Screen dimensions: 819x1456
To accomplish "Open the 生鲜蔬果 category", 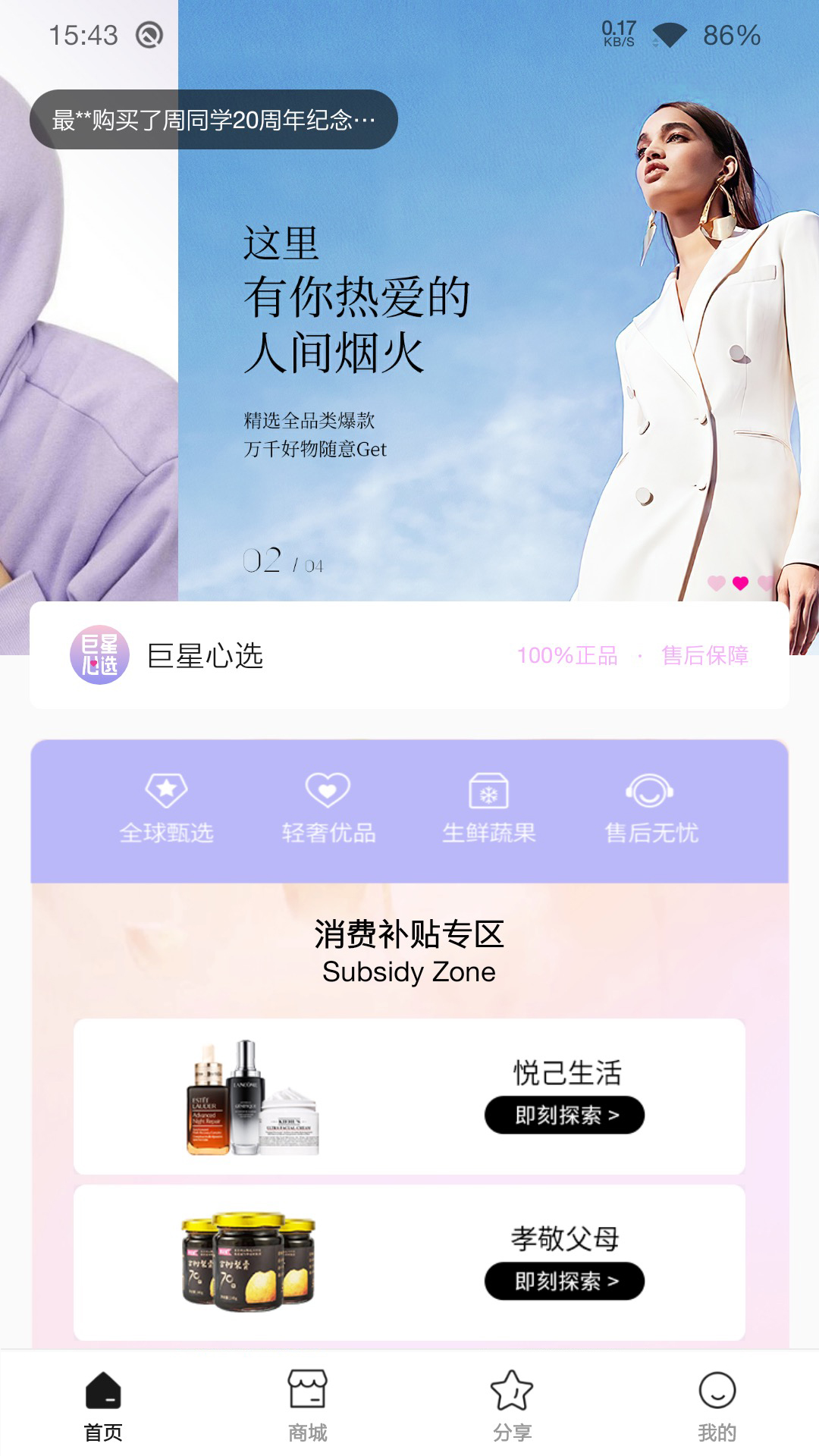I will click(488, 809).
